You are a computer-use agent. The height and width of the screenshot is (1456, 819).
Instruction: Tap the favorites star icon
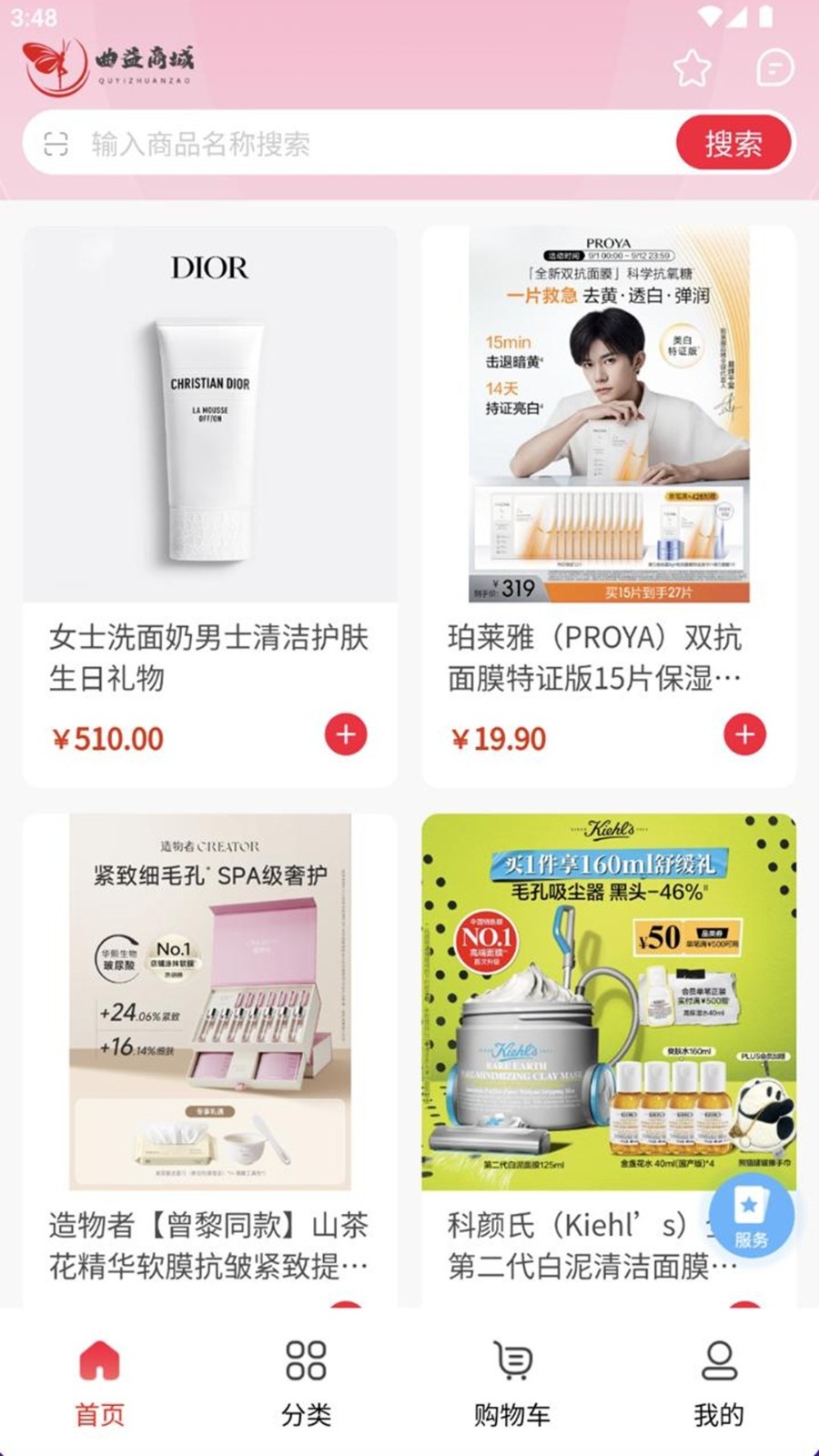pyautogui.click(x=692, y=68)
